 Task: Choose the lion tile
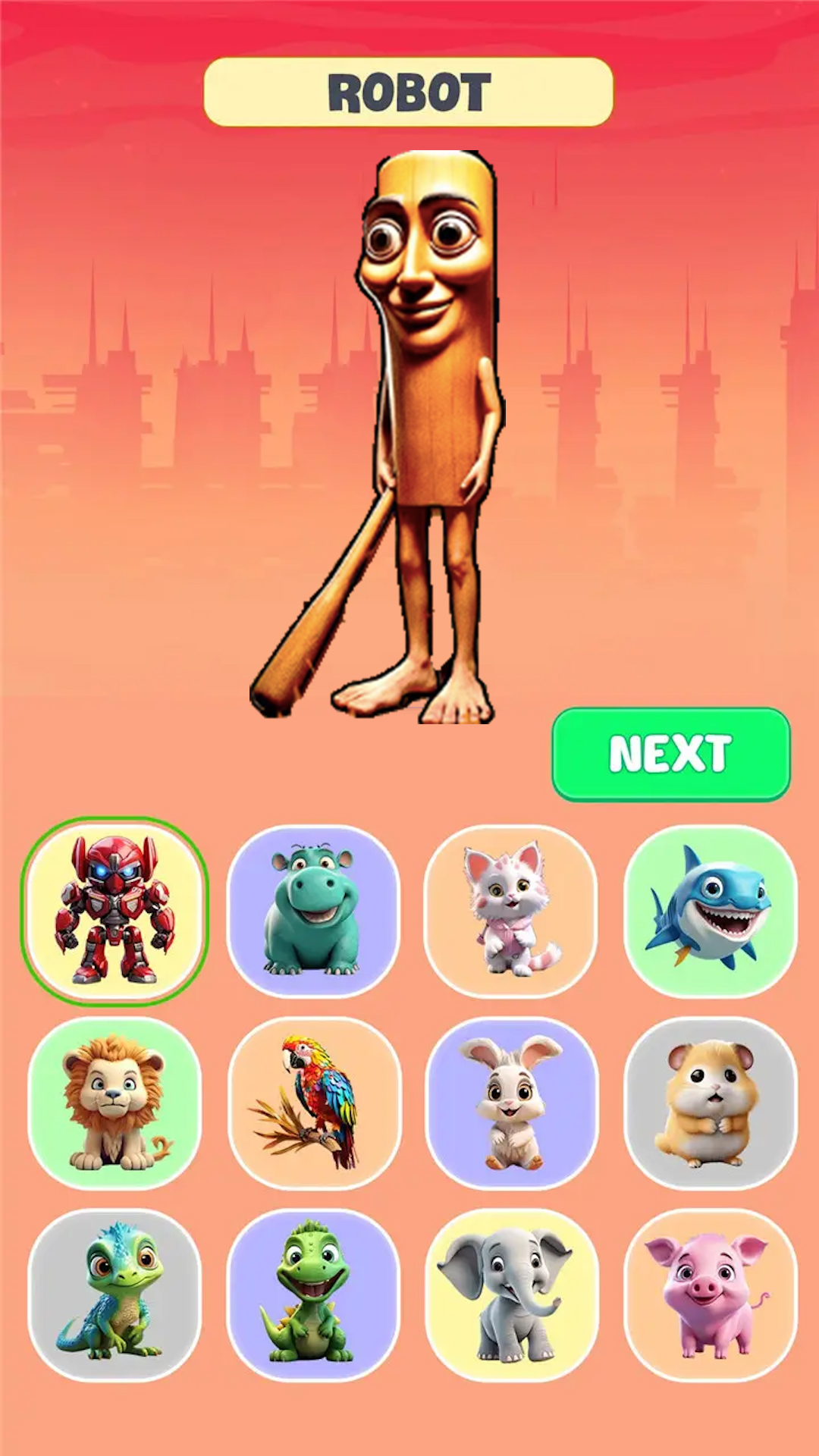click(x=115, y=1103)
